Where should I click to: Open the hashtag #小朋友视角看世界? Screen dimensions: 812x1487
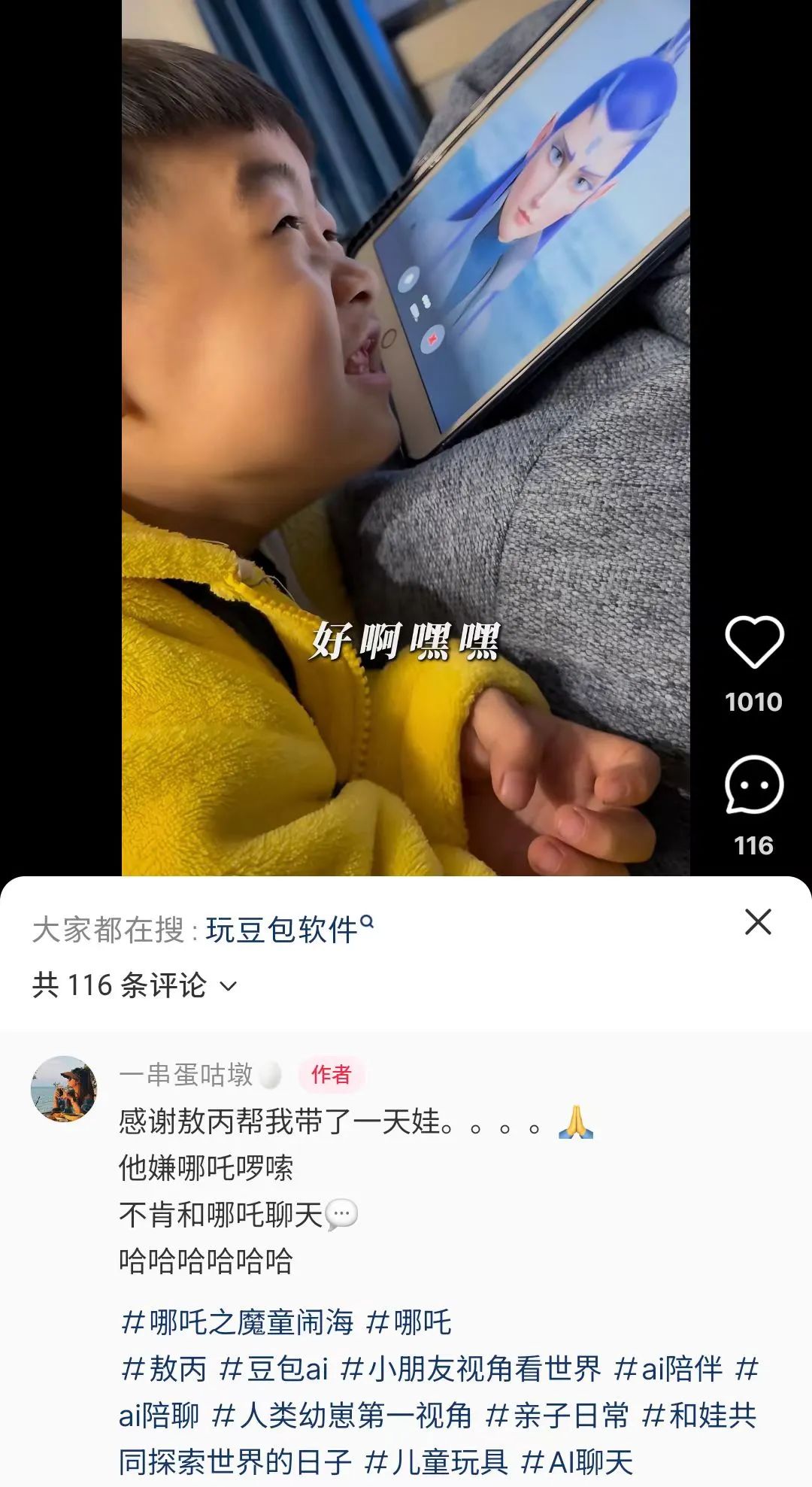[x=471, y=1368]
